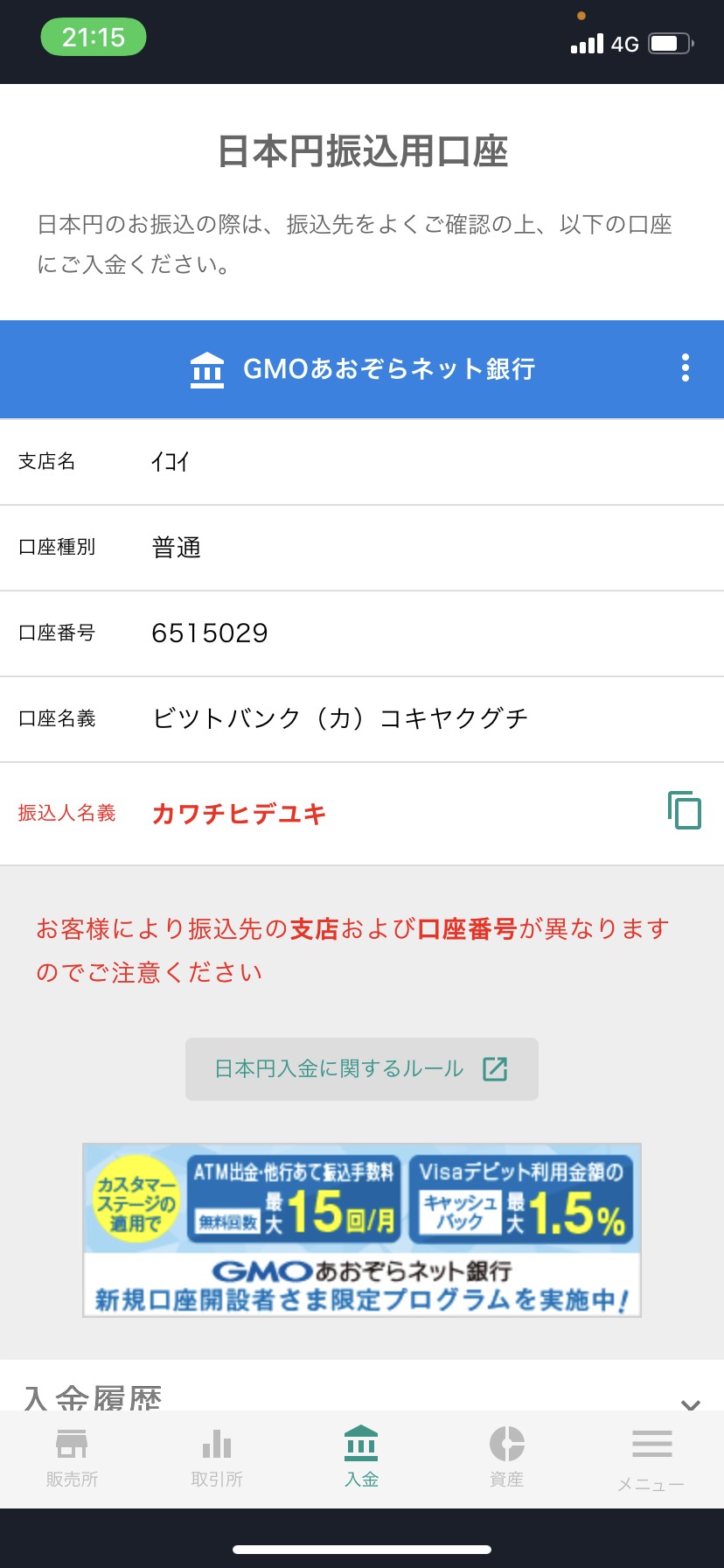Copy the 振込人名義 name カワチヒデユキ
Image resolution: width=724 pixels, height=1568 pixels.
pos(685,810)
